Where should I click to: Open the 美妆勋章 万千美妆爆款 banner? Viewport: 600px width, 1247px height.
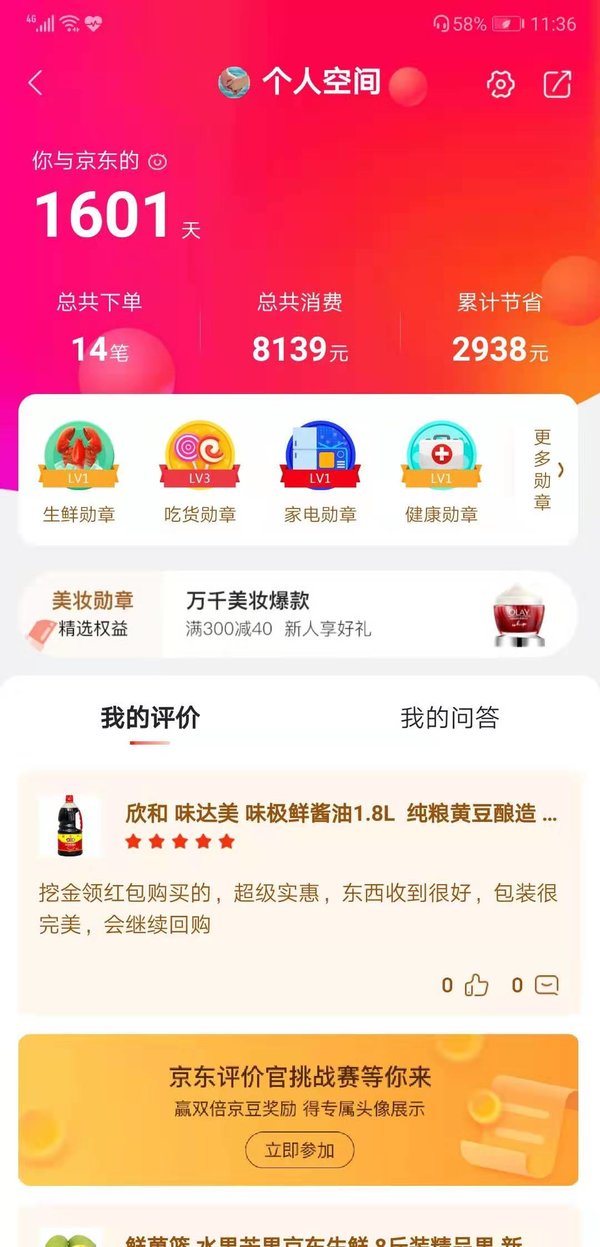coord(298,614)
